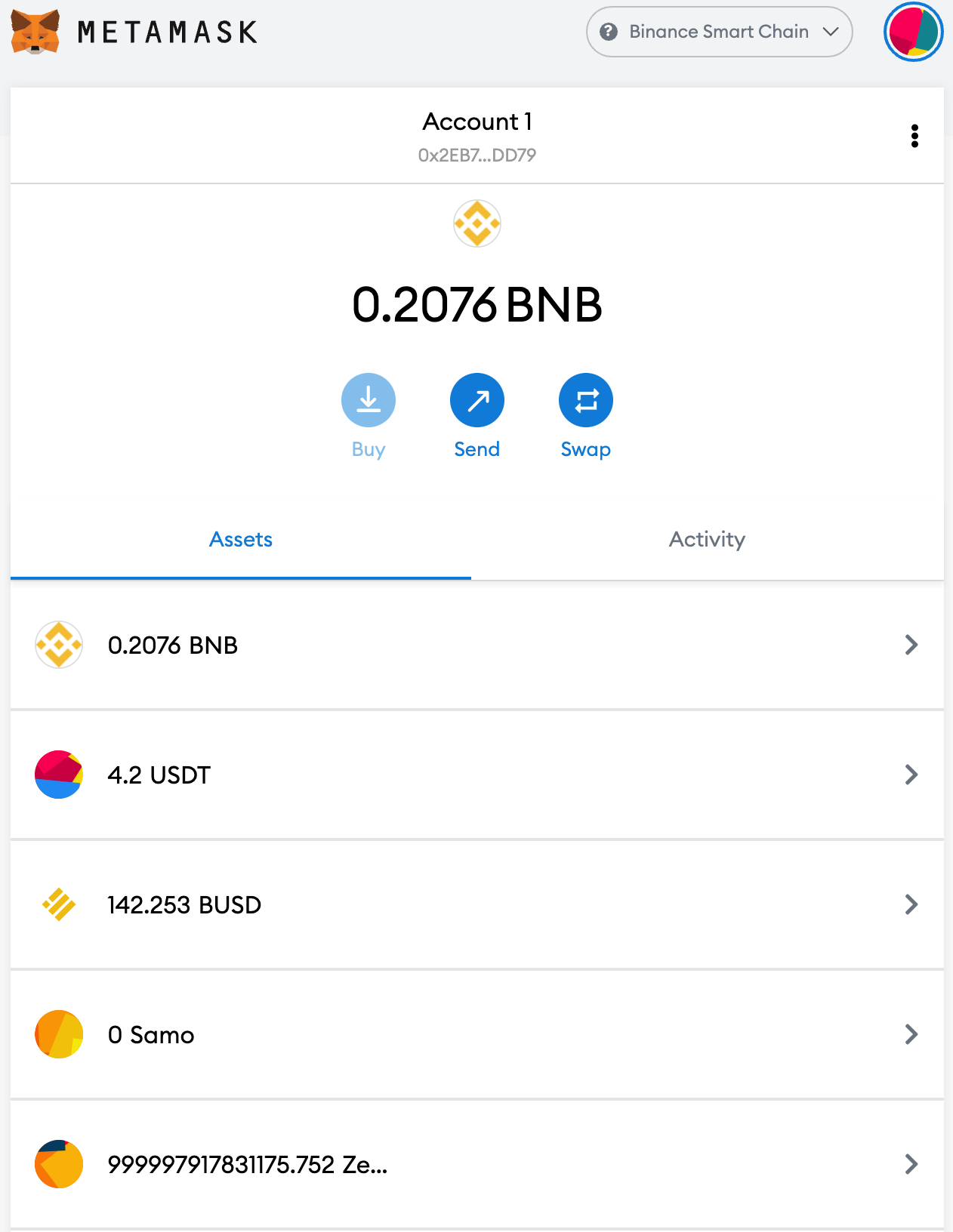Open the Binance Smart Chain network dropdown

[719, 32]
